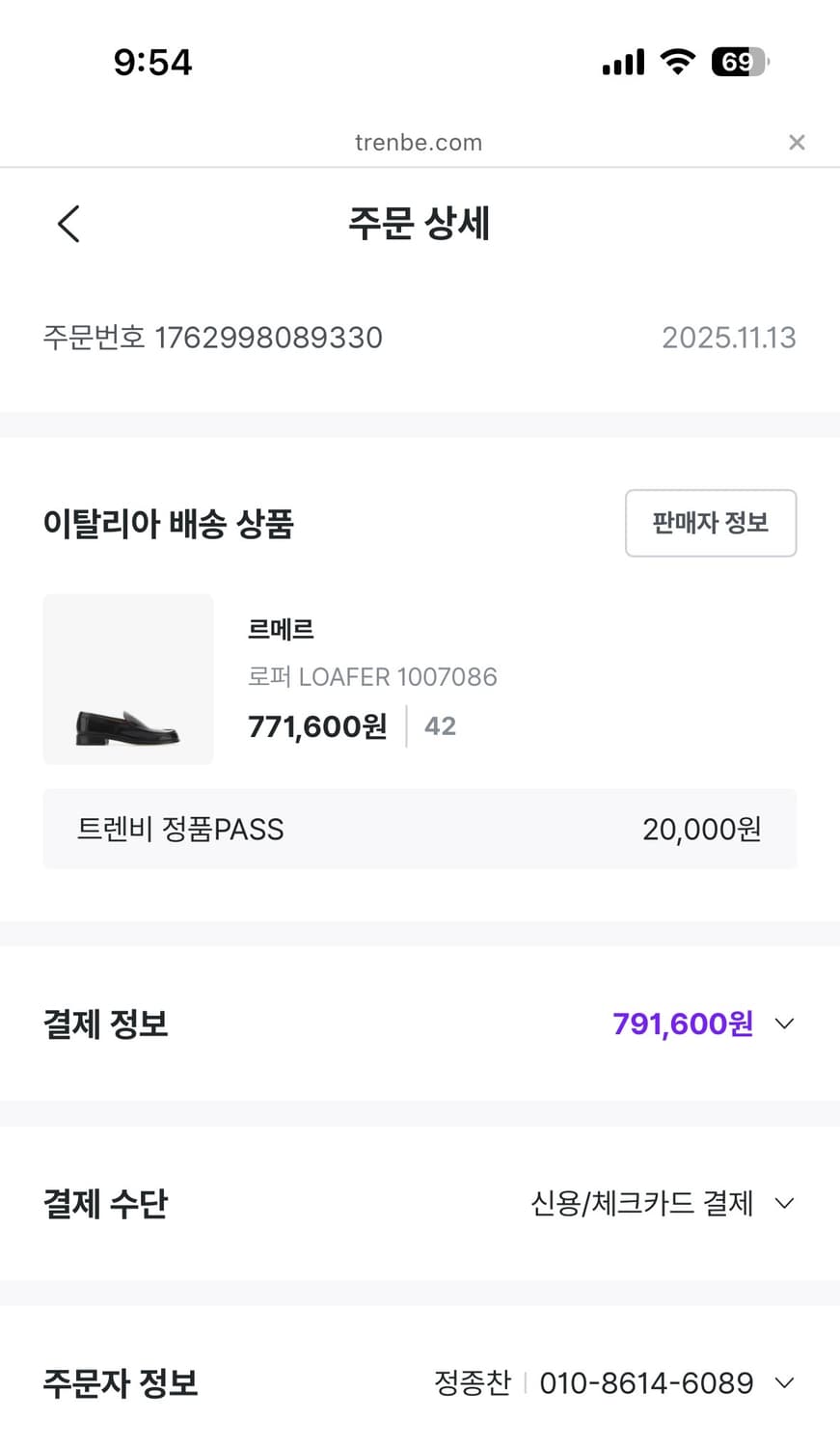
Task: Select the 트렌비 정품PASS row
Action: click(420, 829)
